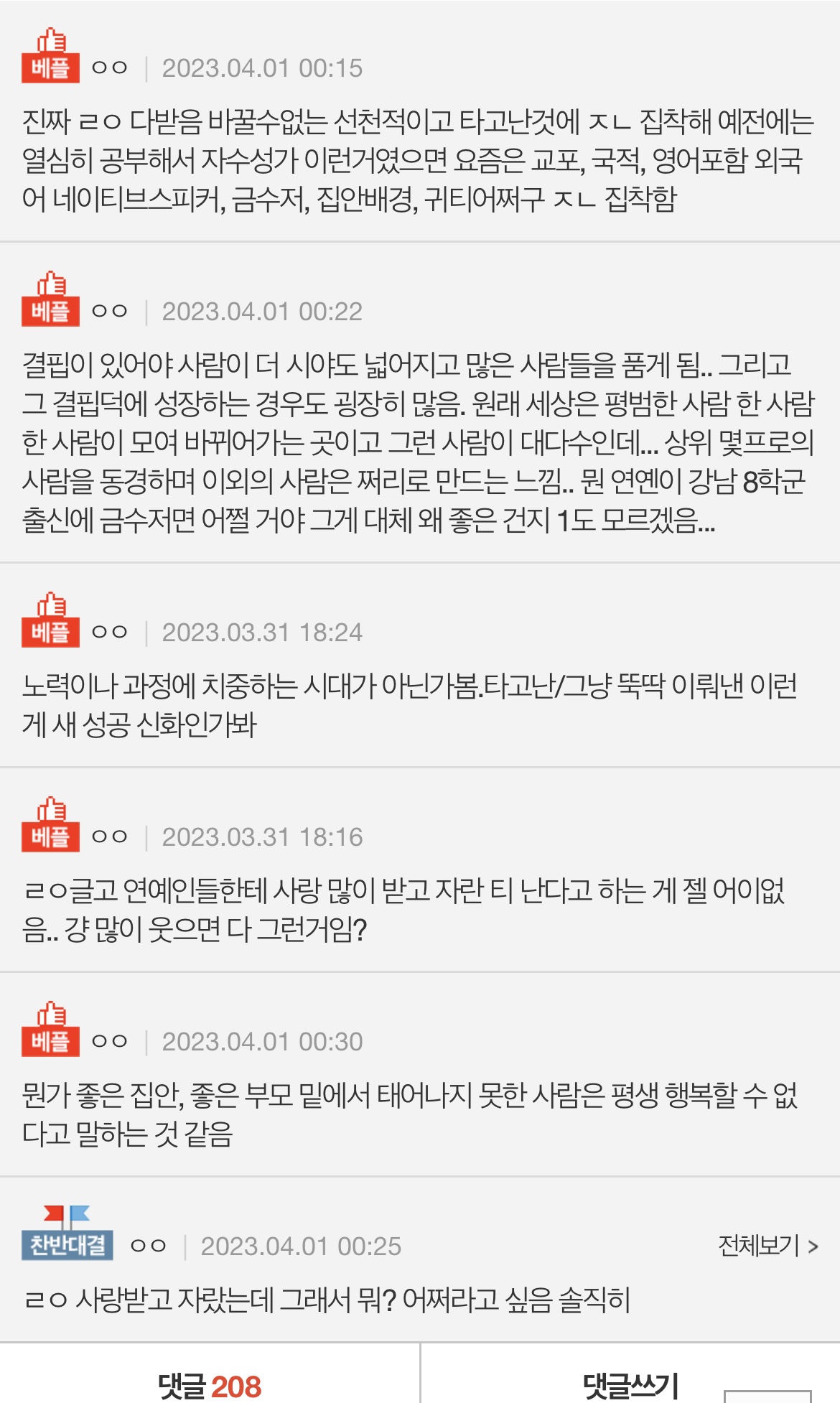
Task: Tap 댓글쓰기 to write a comment
Action: [630, 1386]
